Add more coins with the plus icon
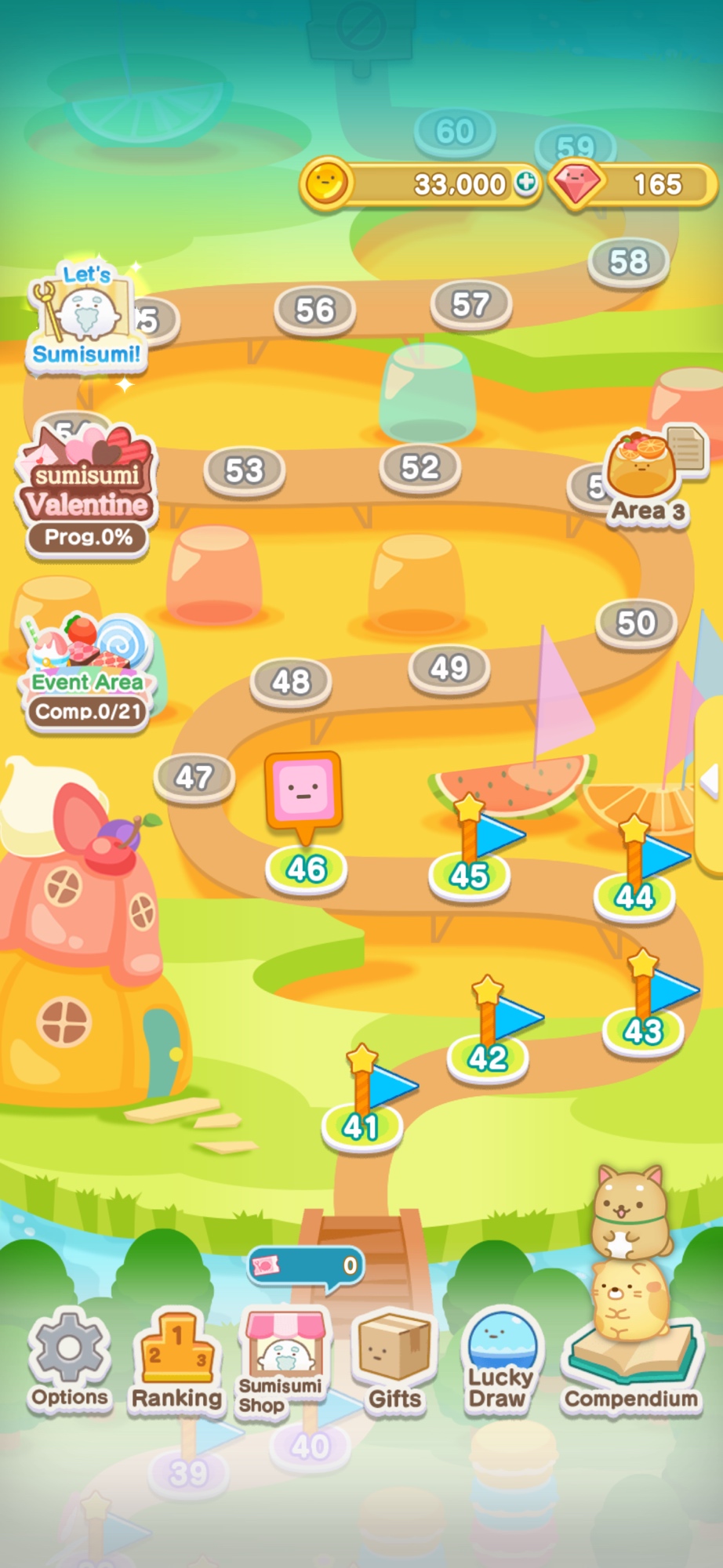723x1568 pixels. pyautogui.click(x=526, y=183)
